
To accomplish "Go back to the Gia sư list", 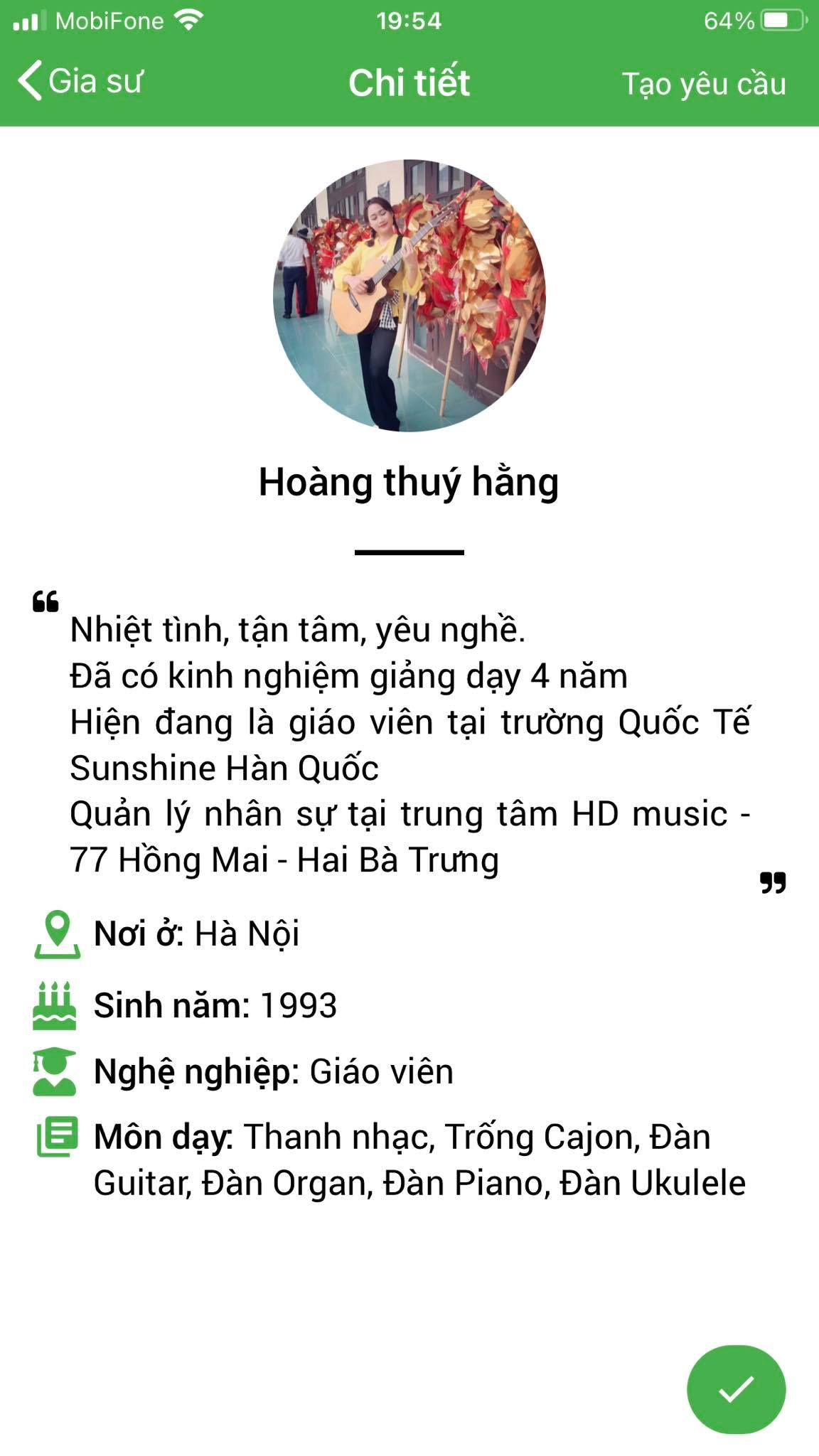I will [x=80, y=81].
